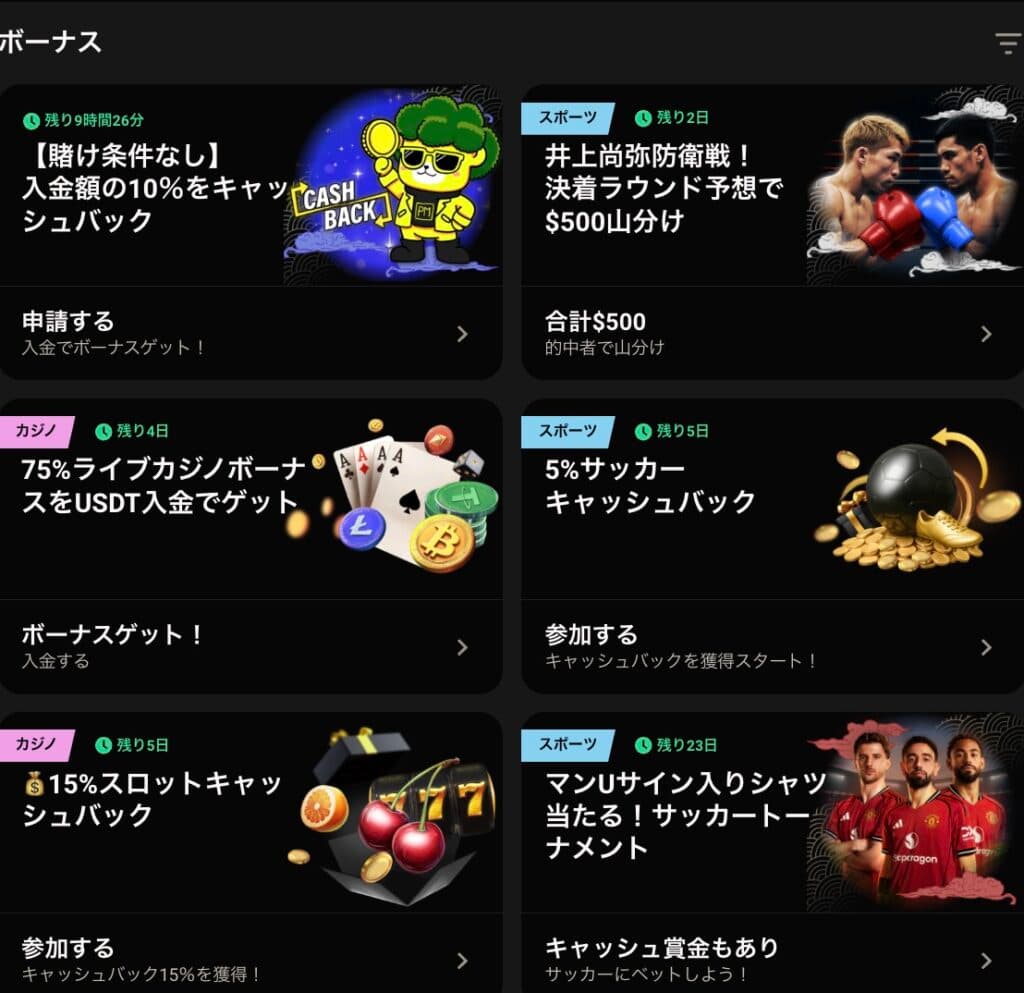Tap 申請する on the cashback bonus
This screenshot has width=1024, height=993.
[x=250, y=333]
